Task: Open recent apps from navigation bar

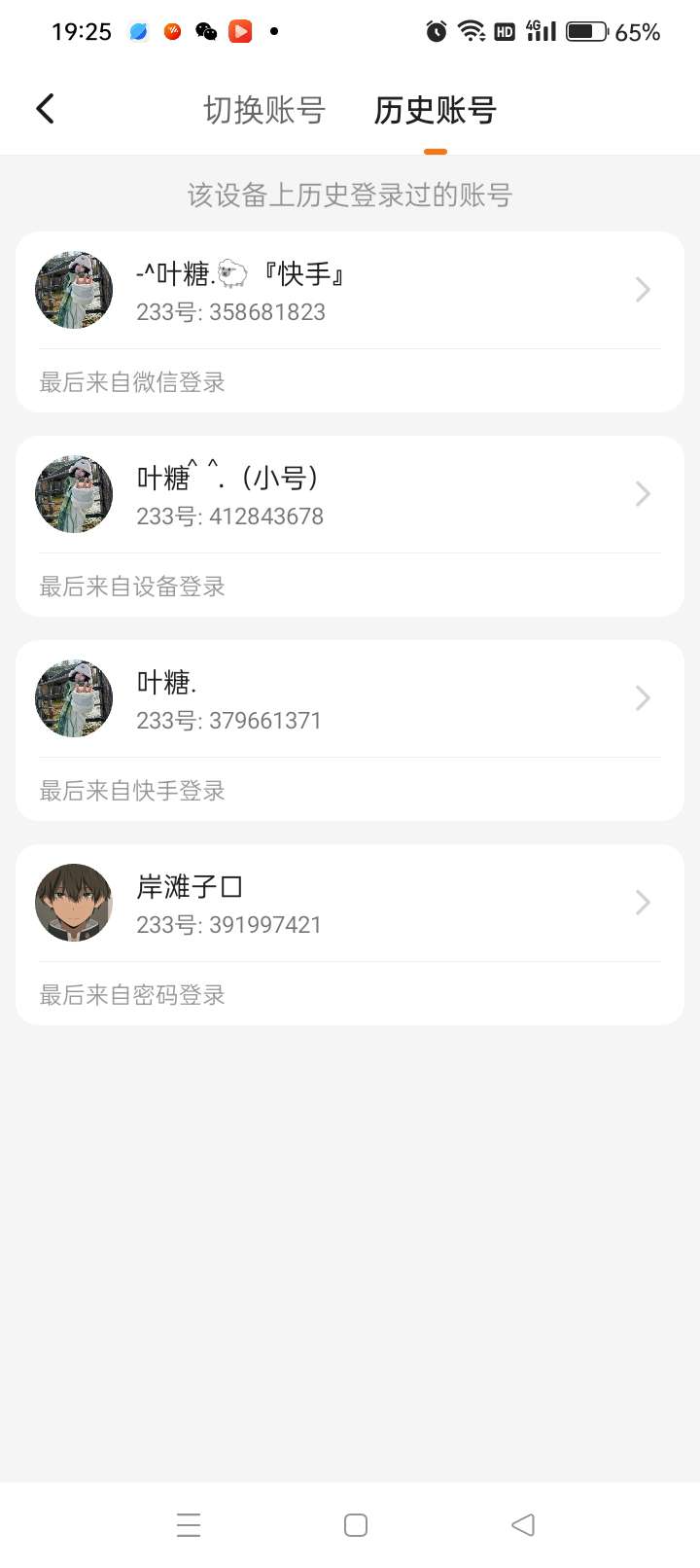Action: coord(189,1524)
